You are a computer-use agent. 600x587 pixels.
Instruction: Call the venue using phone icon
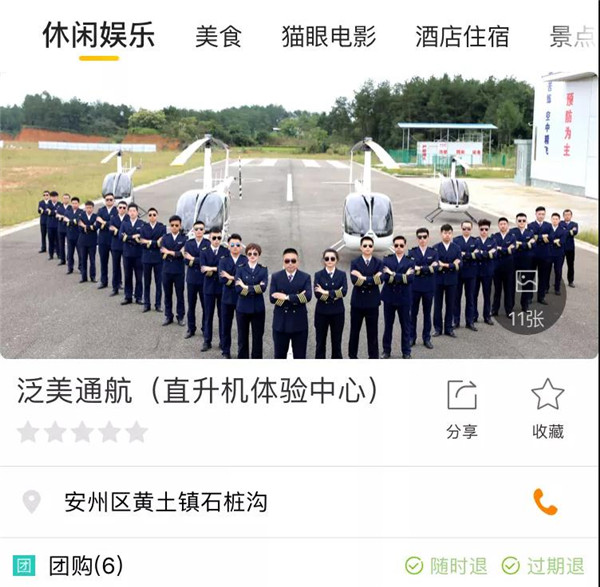[545, 502]
